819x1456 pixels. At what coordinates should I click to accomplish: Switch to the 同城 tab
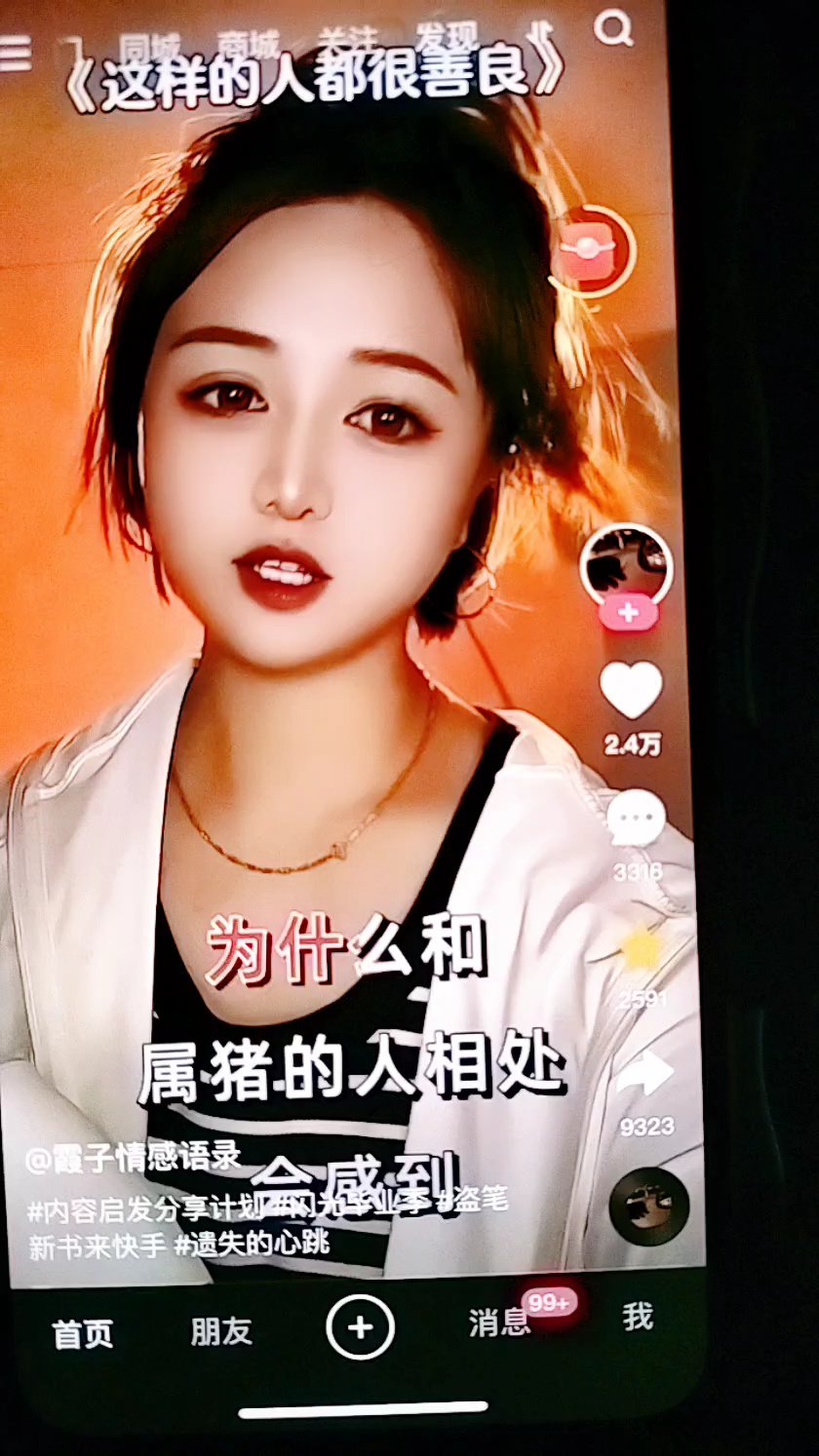click(148, 46)
